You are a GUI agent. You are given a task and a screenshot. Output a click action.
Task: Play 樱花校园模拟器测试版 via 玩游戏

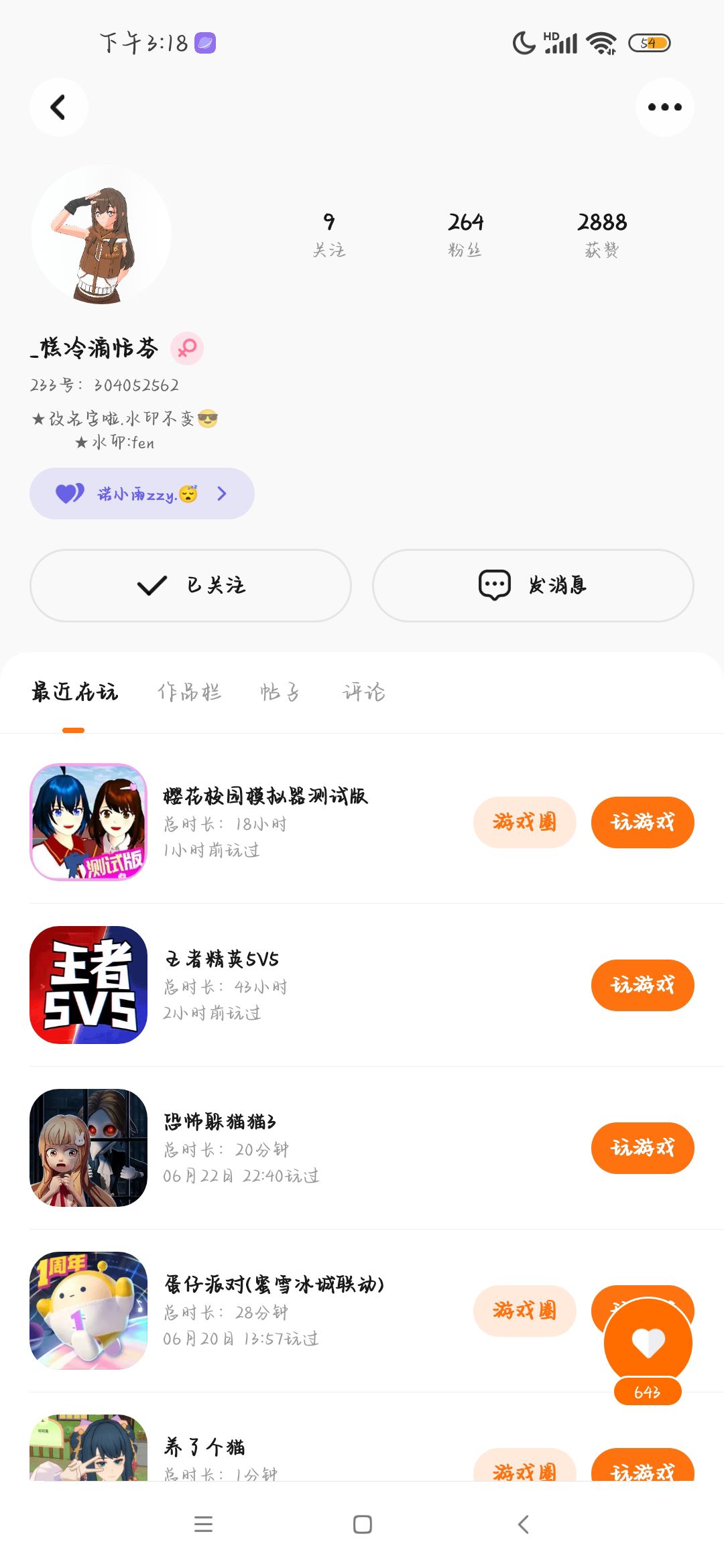[x=642, y=822]
